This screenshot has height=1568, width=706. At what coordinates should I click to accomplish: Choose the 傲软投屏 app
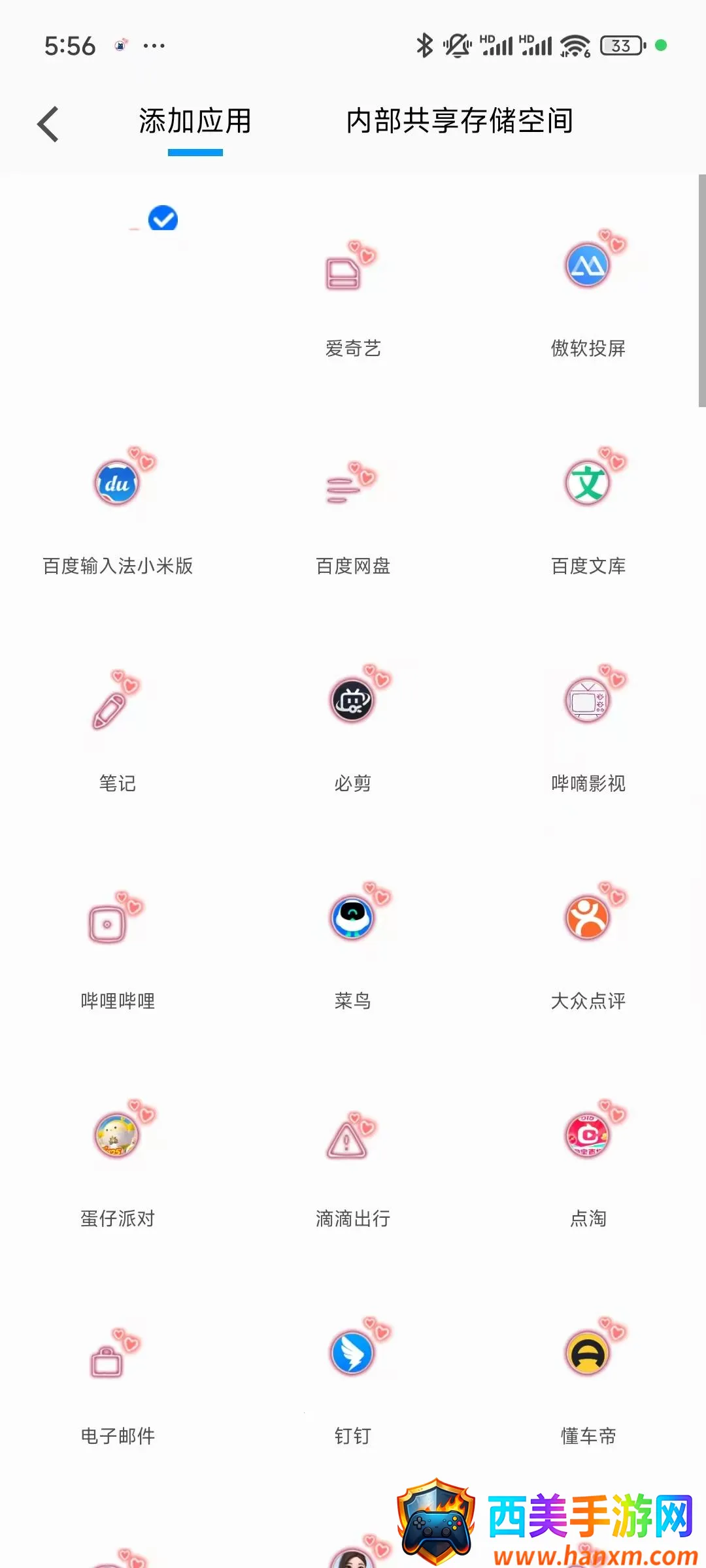588,266
